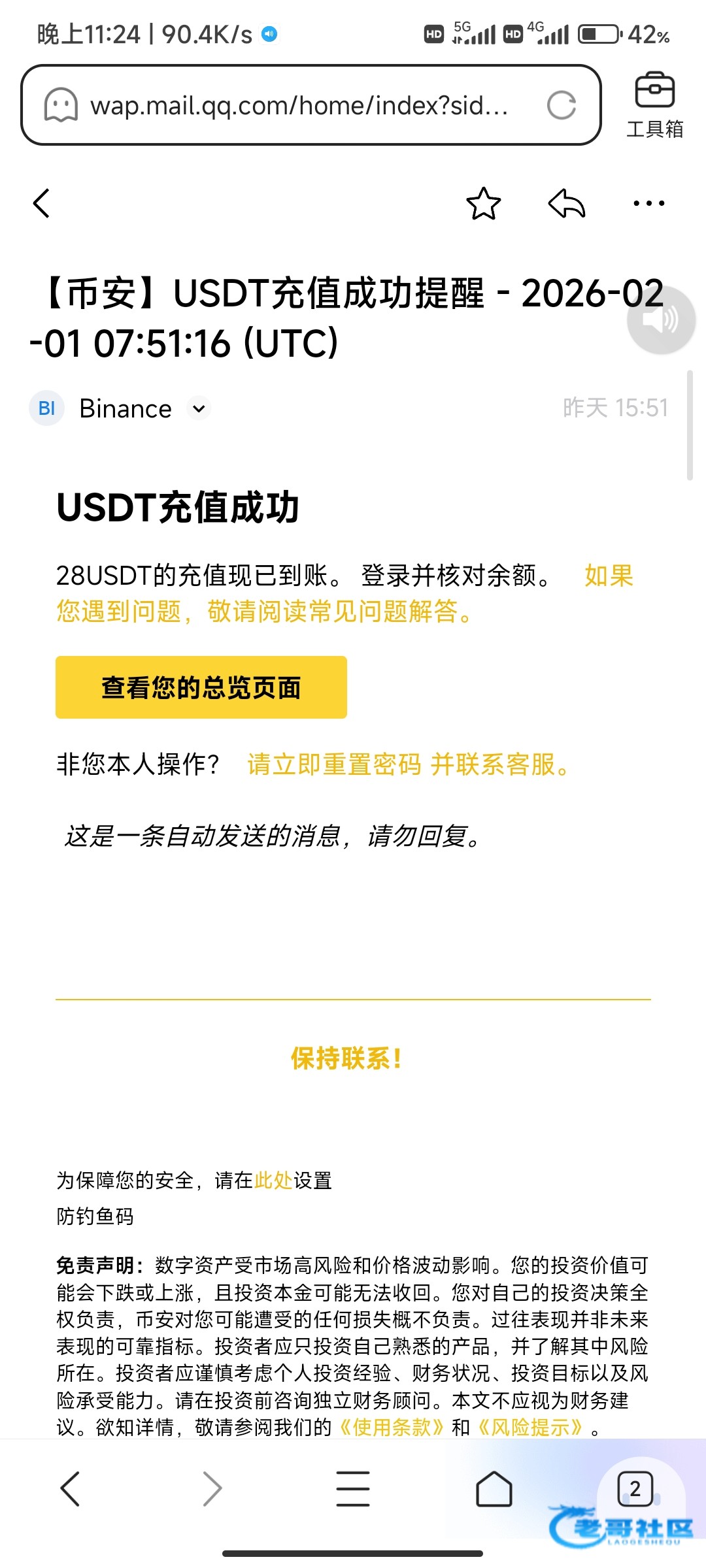Screen dimensions: 706x1568
Task: Reload the page with the refresh icon
Action: (x=561, y=105)
